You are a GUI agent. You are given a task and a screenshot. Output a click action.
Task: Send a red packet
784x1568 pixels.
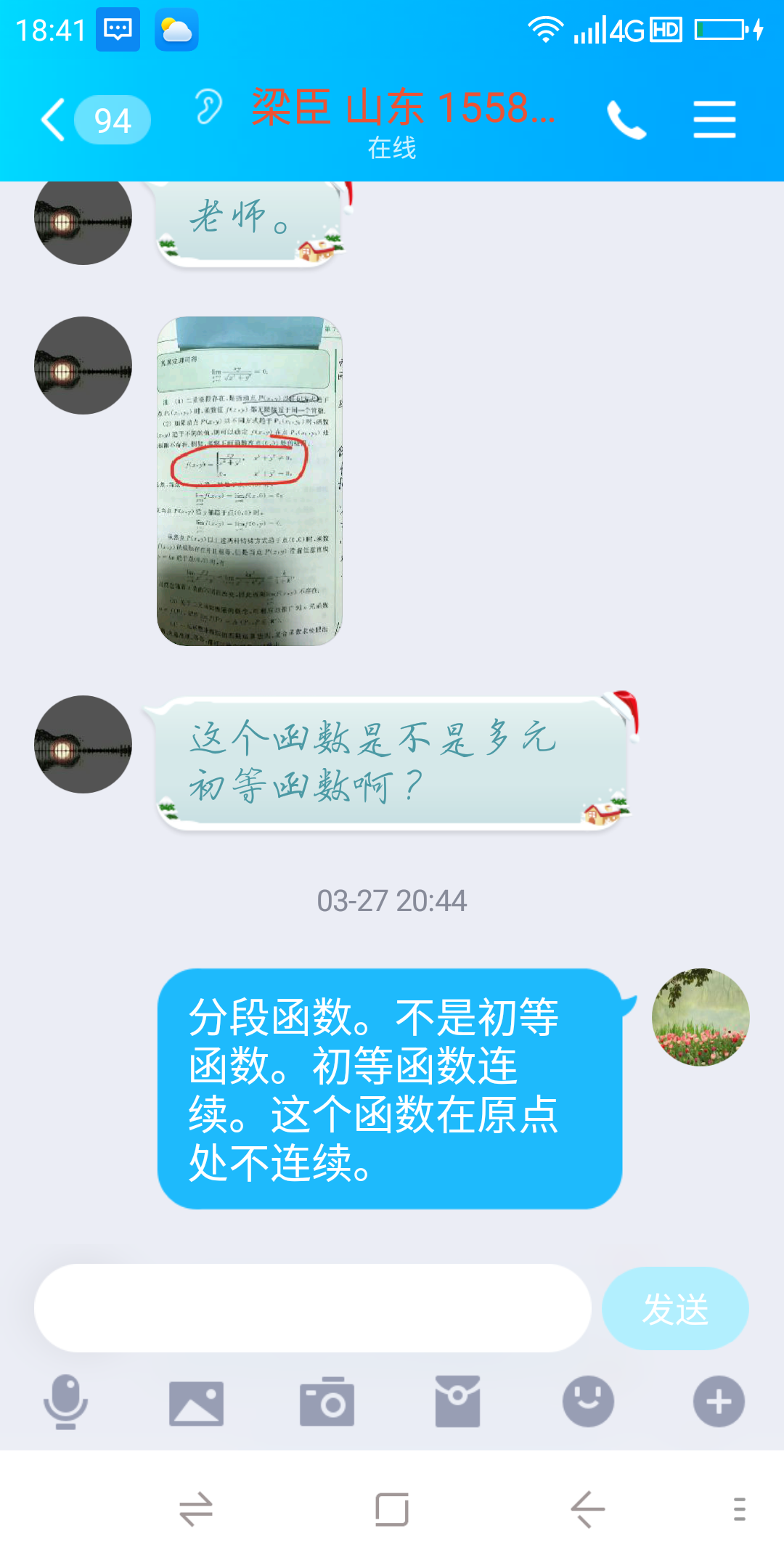coord(457,1402)
